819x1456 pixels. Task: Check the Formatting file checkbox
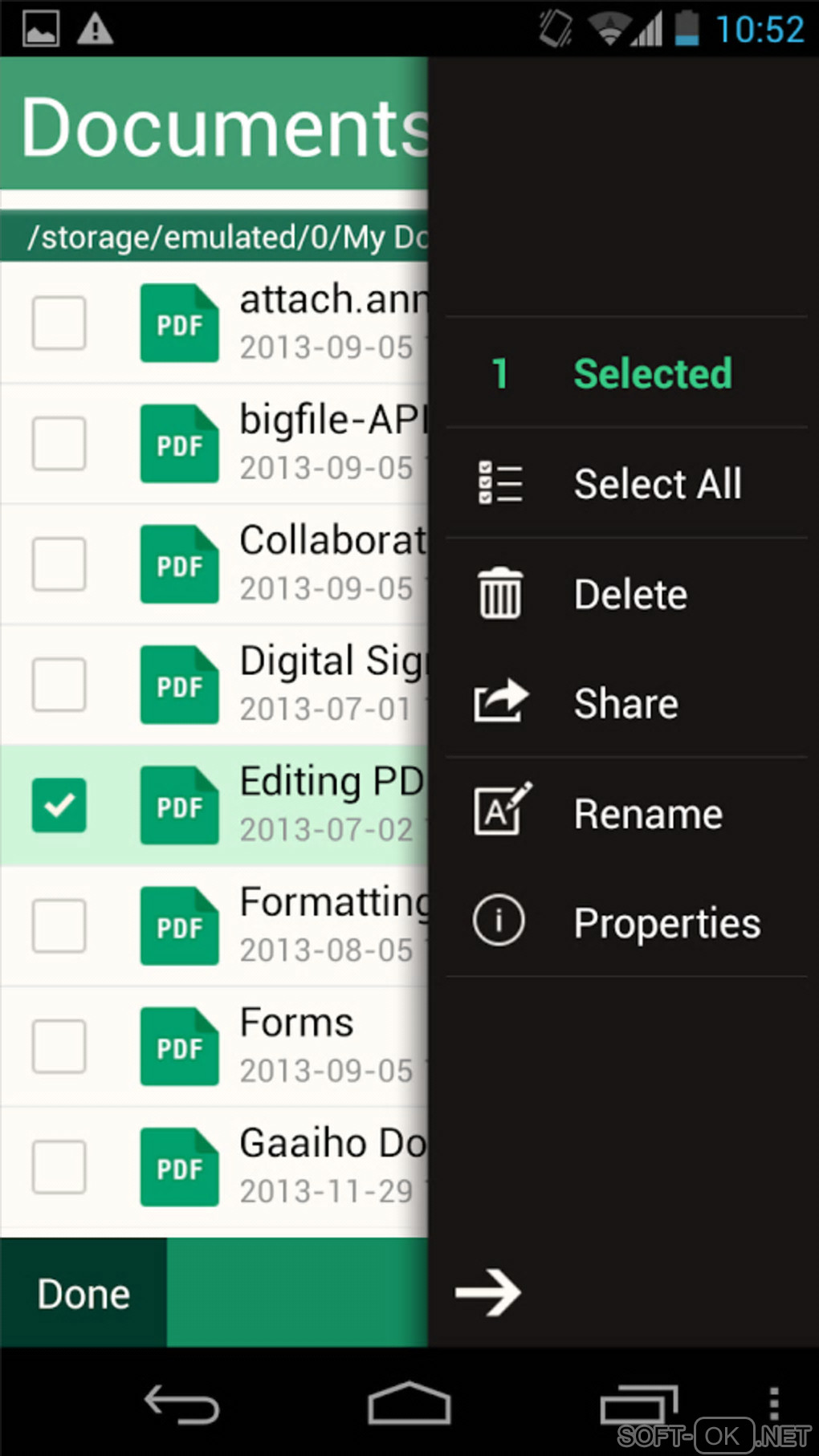click(59, 925)
